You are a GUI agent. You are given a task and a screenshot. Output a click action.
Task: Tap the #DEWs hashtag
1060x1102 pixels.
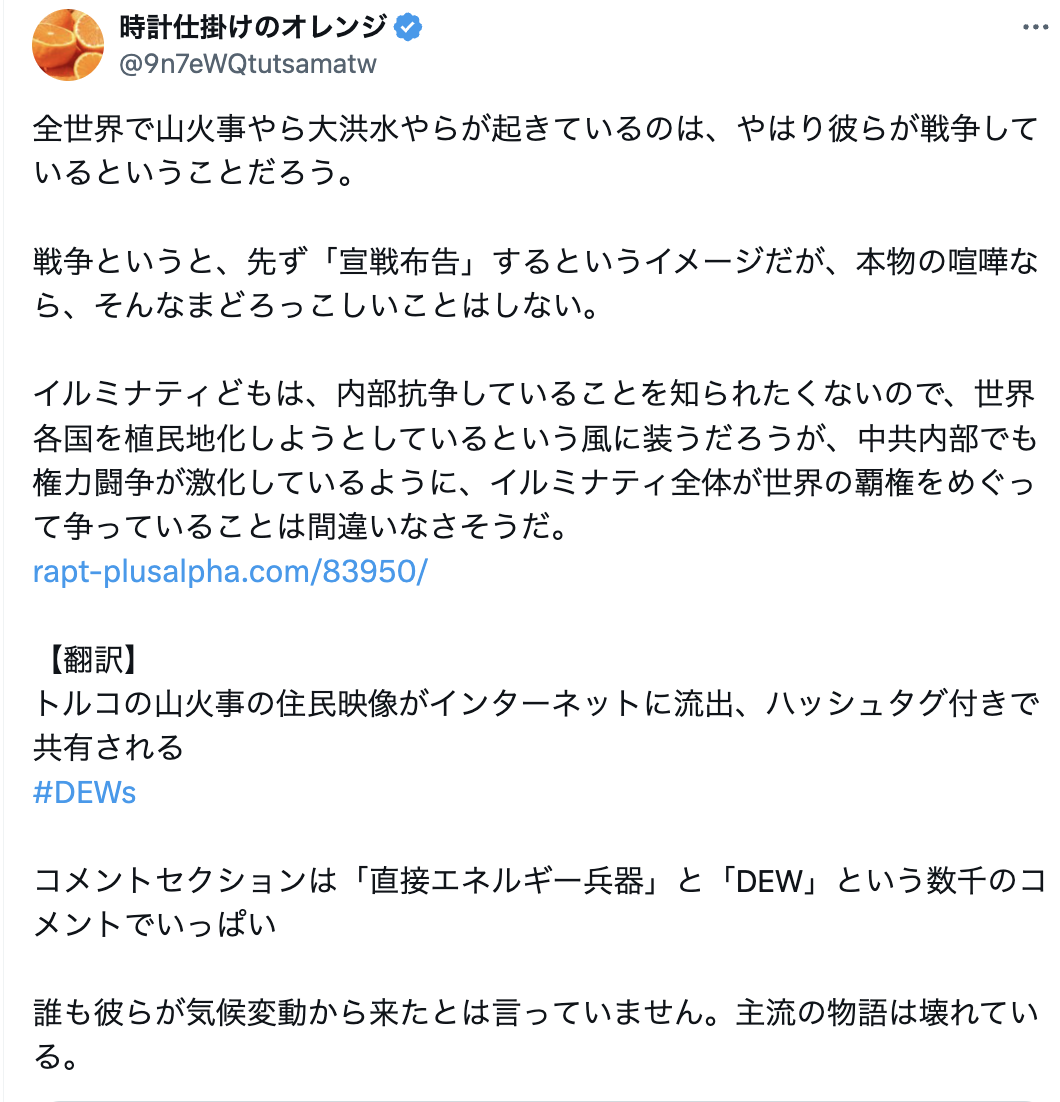(x=84, y=793)
